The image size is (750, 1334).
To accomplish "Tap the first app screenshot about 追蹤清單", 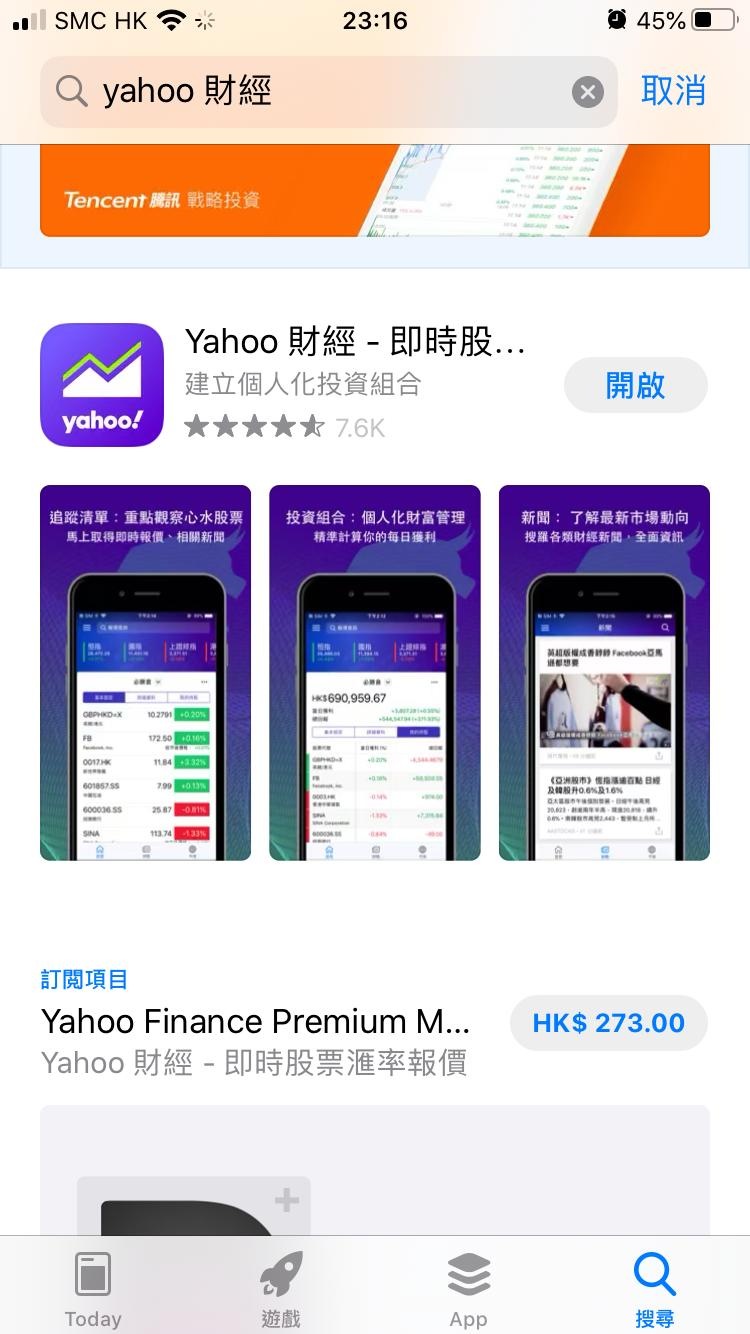I will [145, 672].
